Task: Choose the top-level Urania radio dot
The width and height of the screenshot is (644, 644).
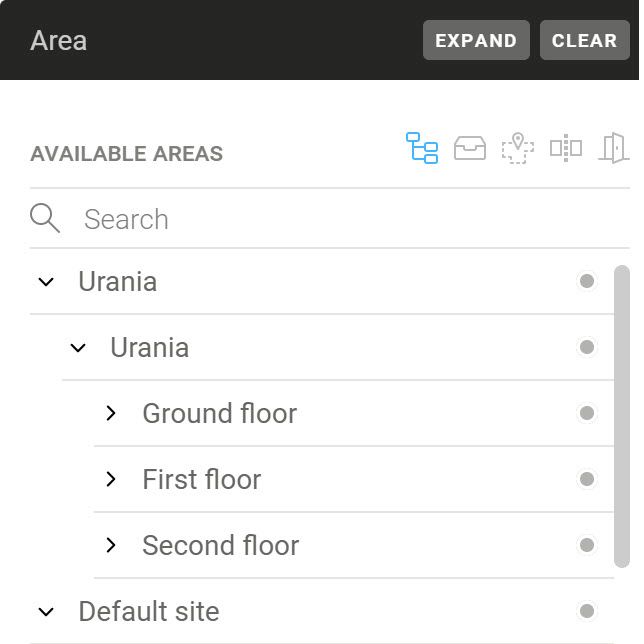Action: pos(587,281)
